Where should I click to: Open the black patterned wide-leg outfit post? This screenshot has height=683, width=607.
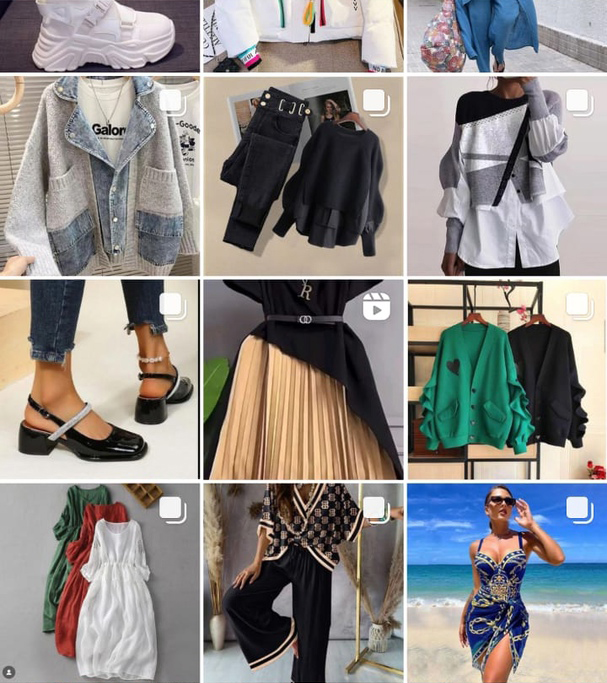click(x=303, y=583)
